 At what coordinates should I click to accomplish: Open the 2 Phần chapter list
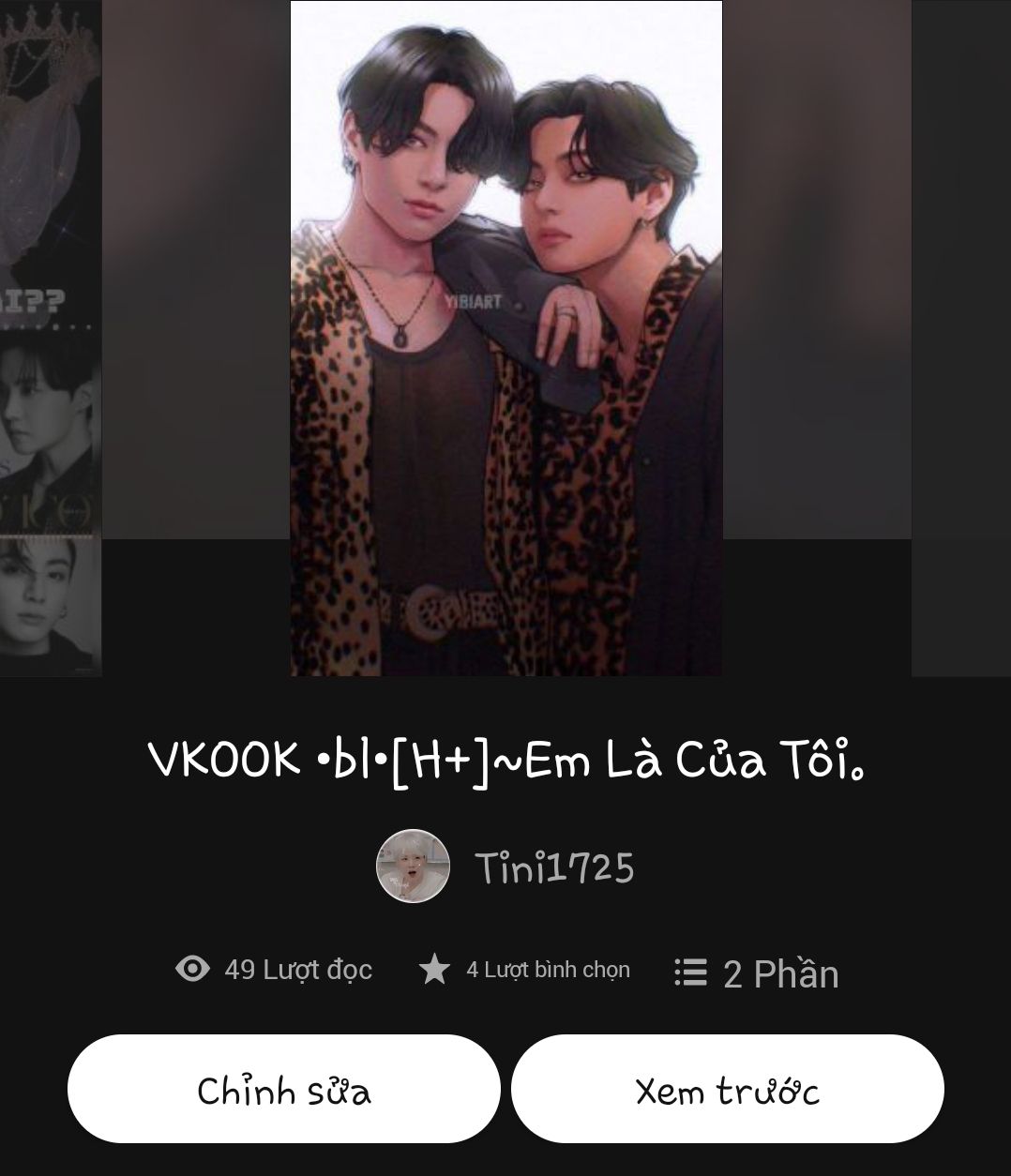pos(756,973)
